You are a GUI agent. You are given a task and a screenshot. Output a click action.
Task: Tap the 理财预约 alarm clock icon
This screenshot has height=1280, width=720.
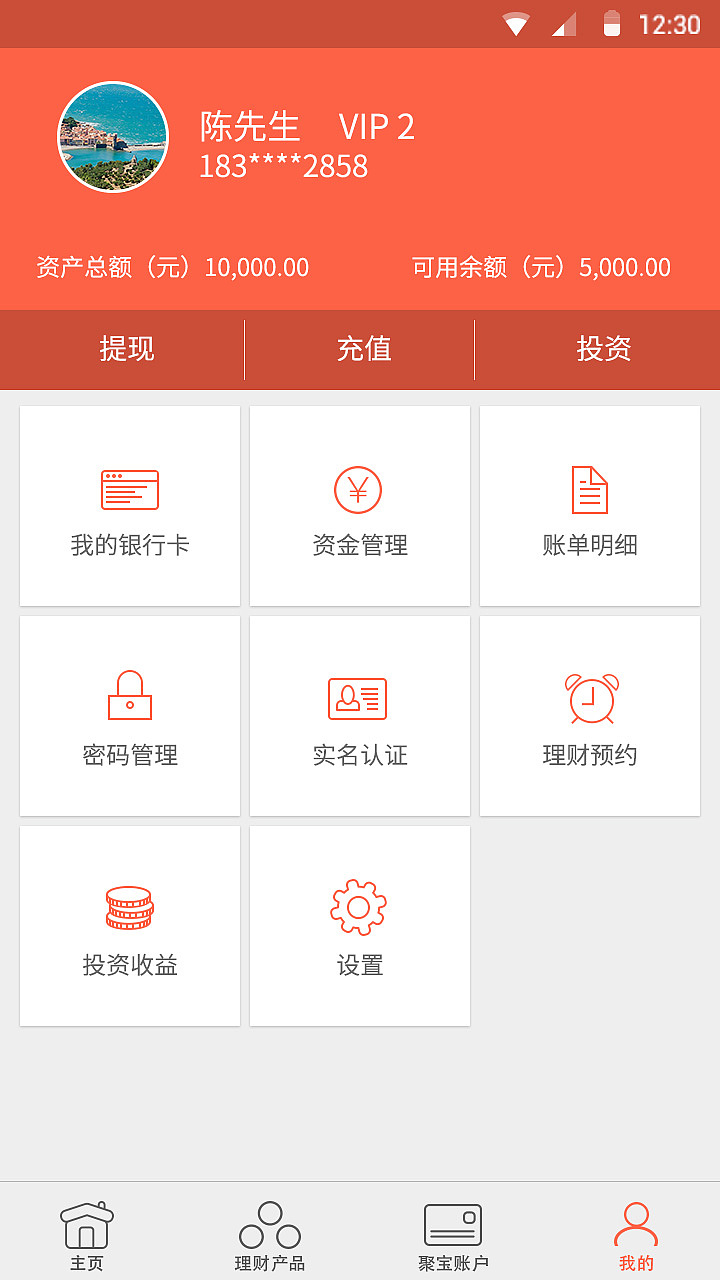tap(589, 700)
